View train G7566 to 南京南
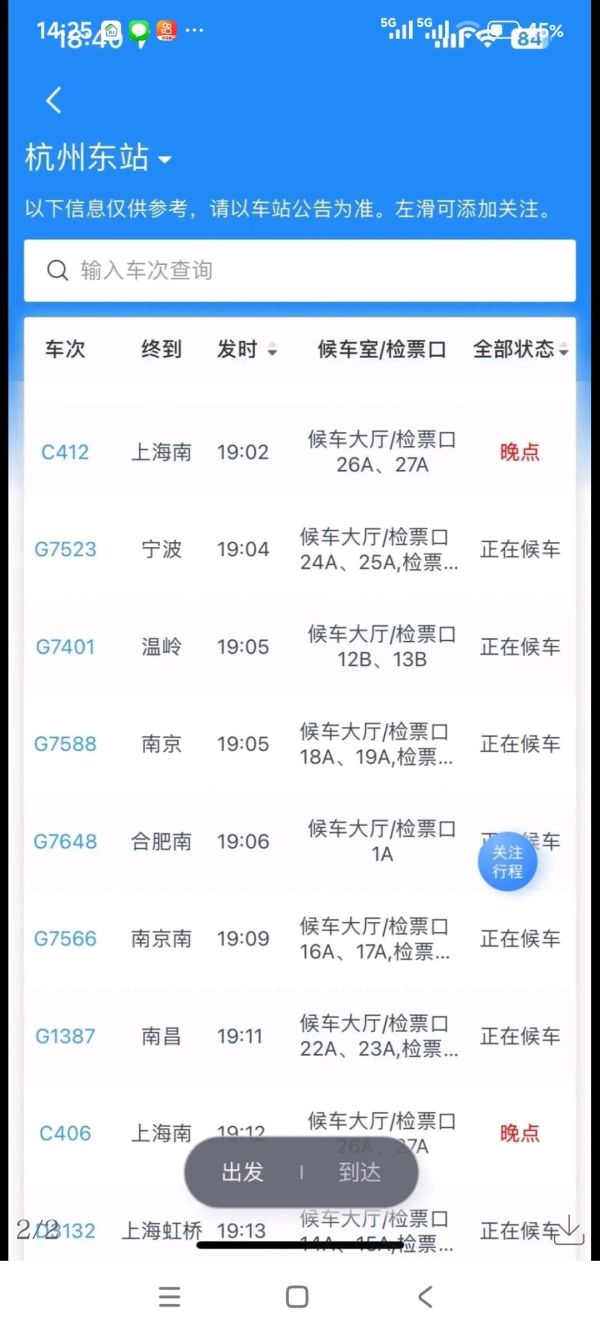This screenshot has height=1333, width=600. 65,939
